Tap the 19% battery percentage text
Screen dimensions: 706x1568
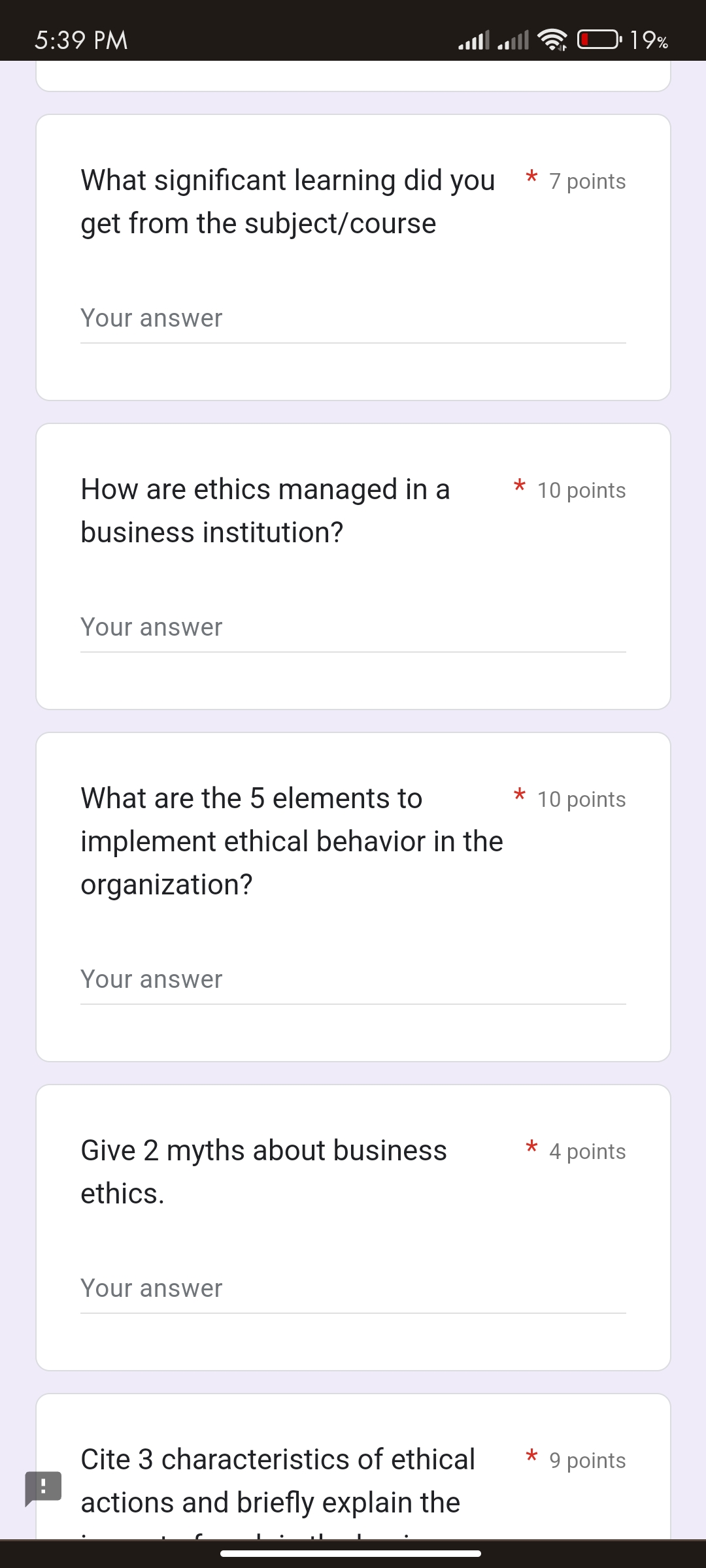click(649, 41)
